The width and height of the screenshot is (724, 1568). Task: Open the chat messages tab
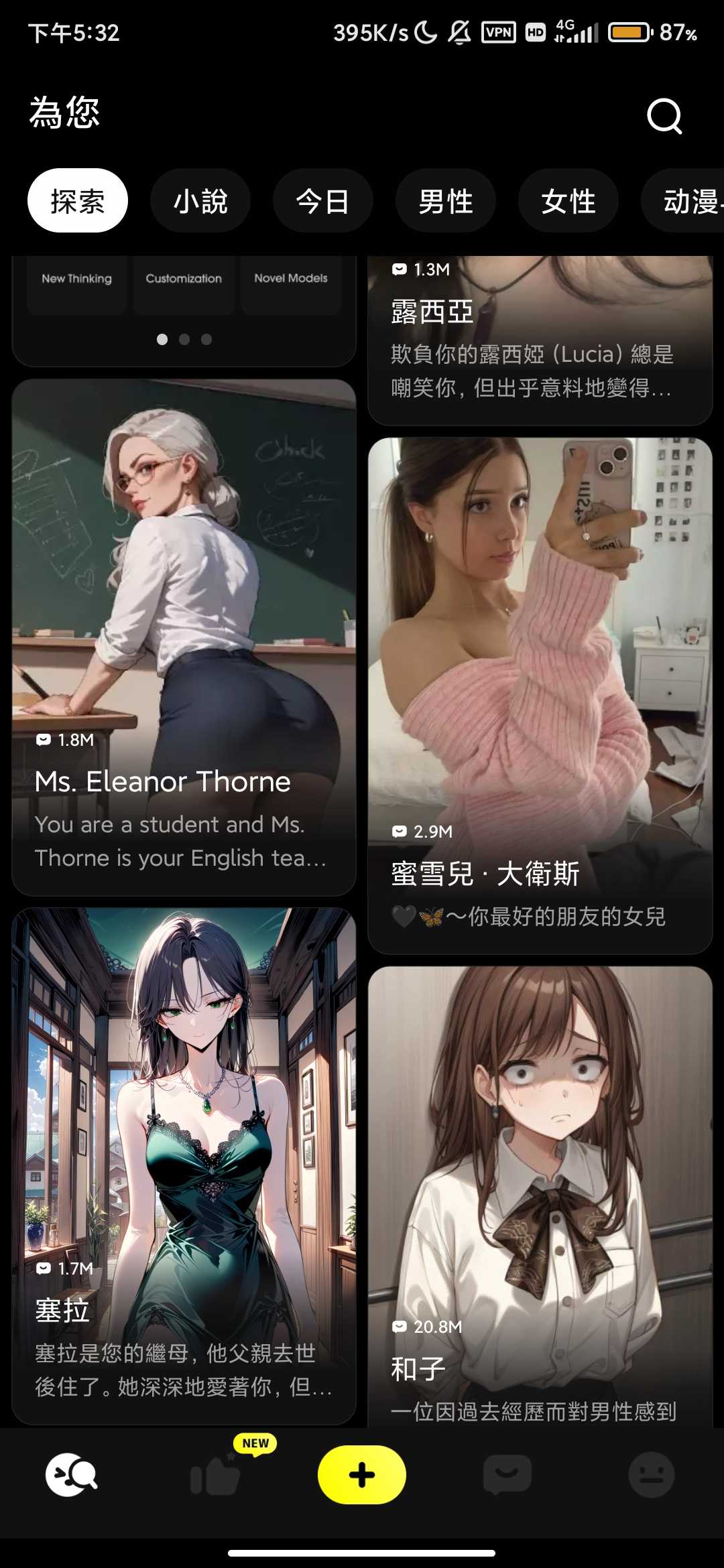pyautogui.click(x=507, y=1475)
